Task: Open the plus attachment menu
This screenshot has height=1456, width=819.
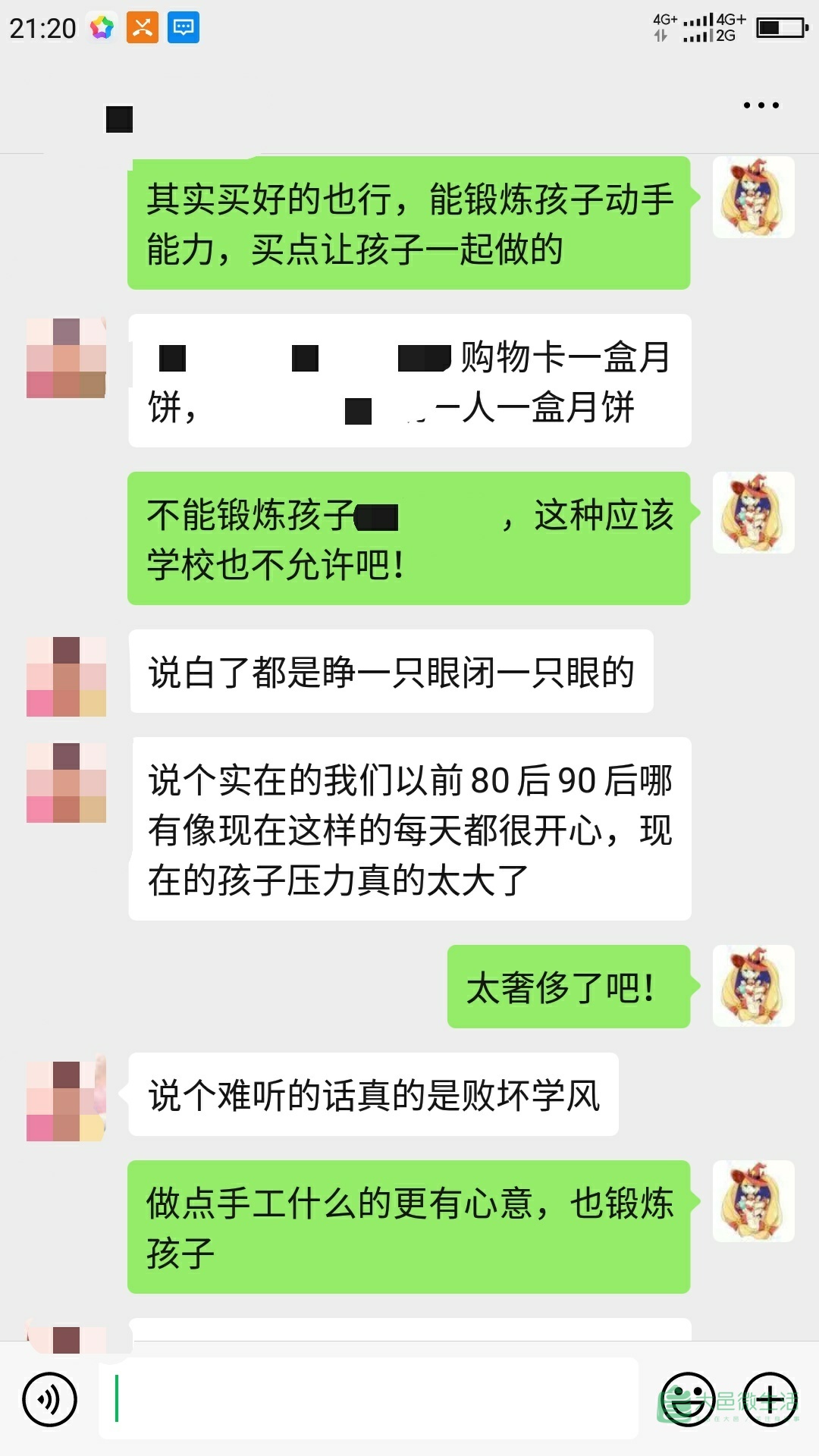Action: click(x=770, y=1399)
